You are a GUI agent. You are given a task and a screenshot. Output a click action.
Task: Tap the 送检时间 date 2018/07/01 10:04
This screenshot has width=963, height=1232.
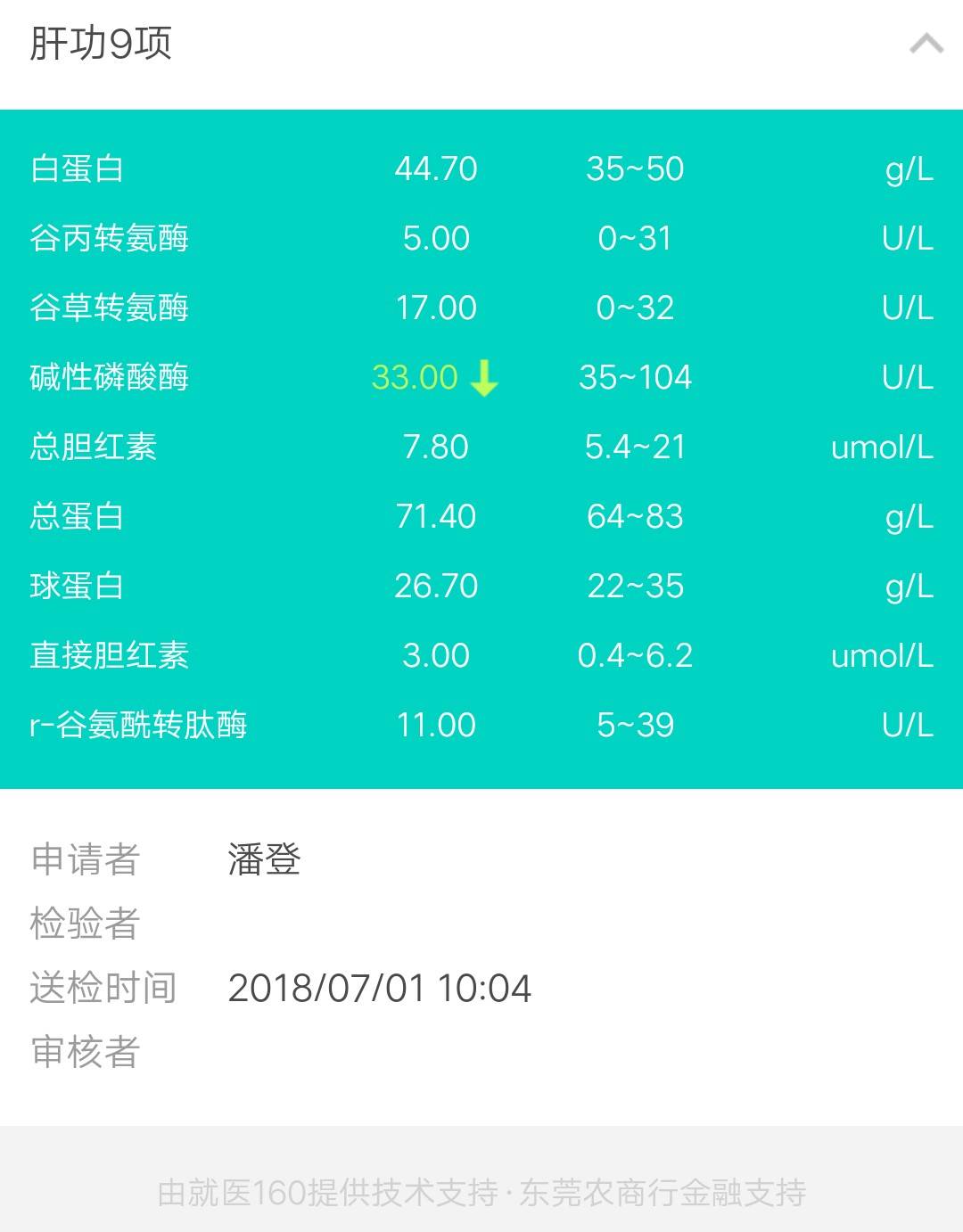[379, 988]
